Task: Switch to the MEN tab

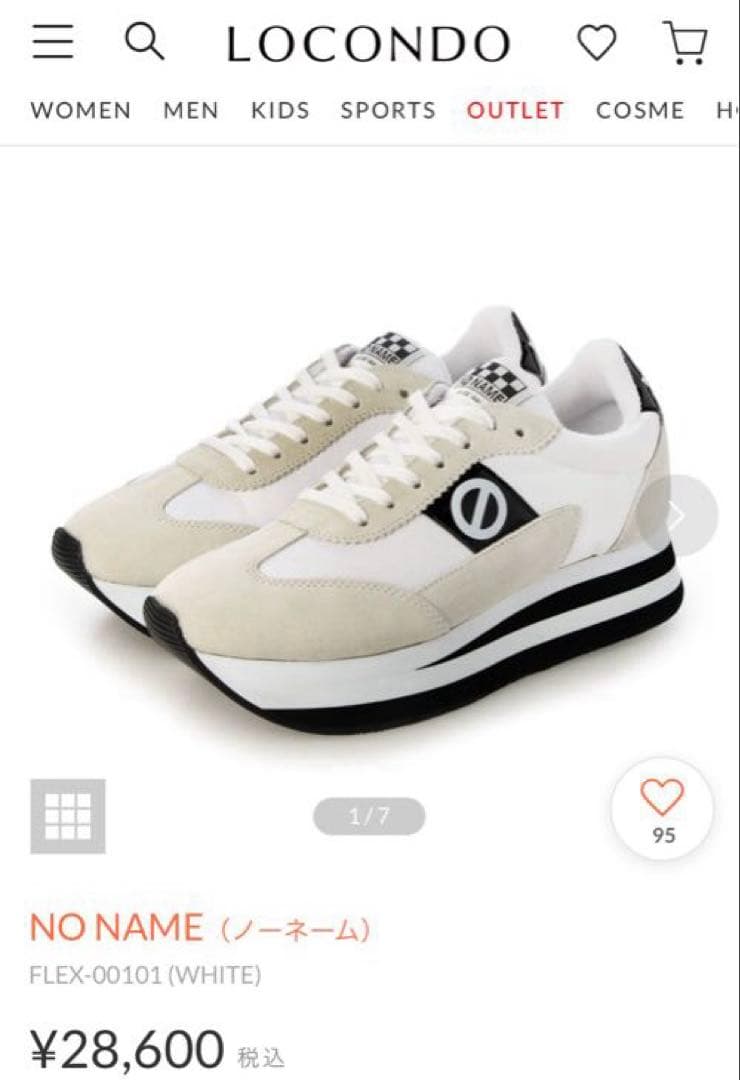Action: pos(191,110)
